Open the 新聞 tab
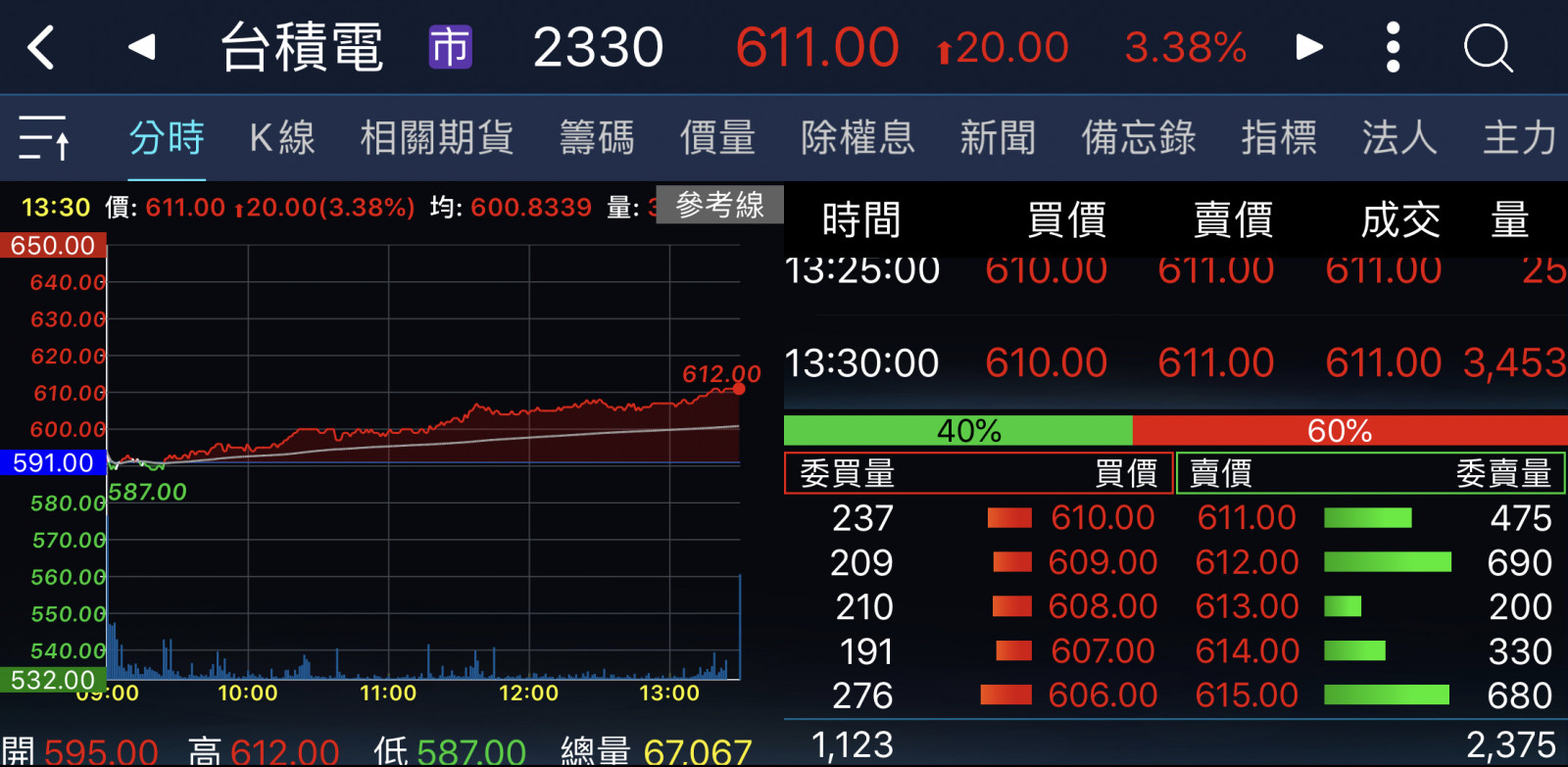The image size is (1568, 767). click(x=998, y=138)
